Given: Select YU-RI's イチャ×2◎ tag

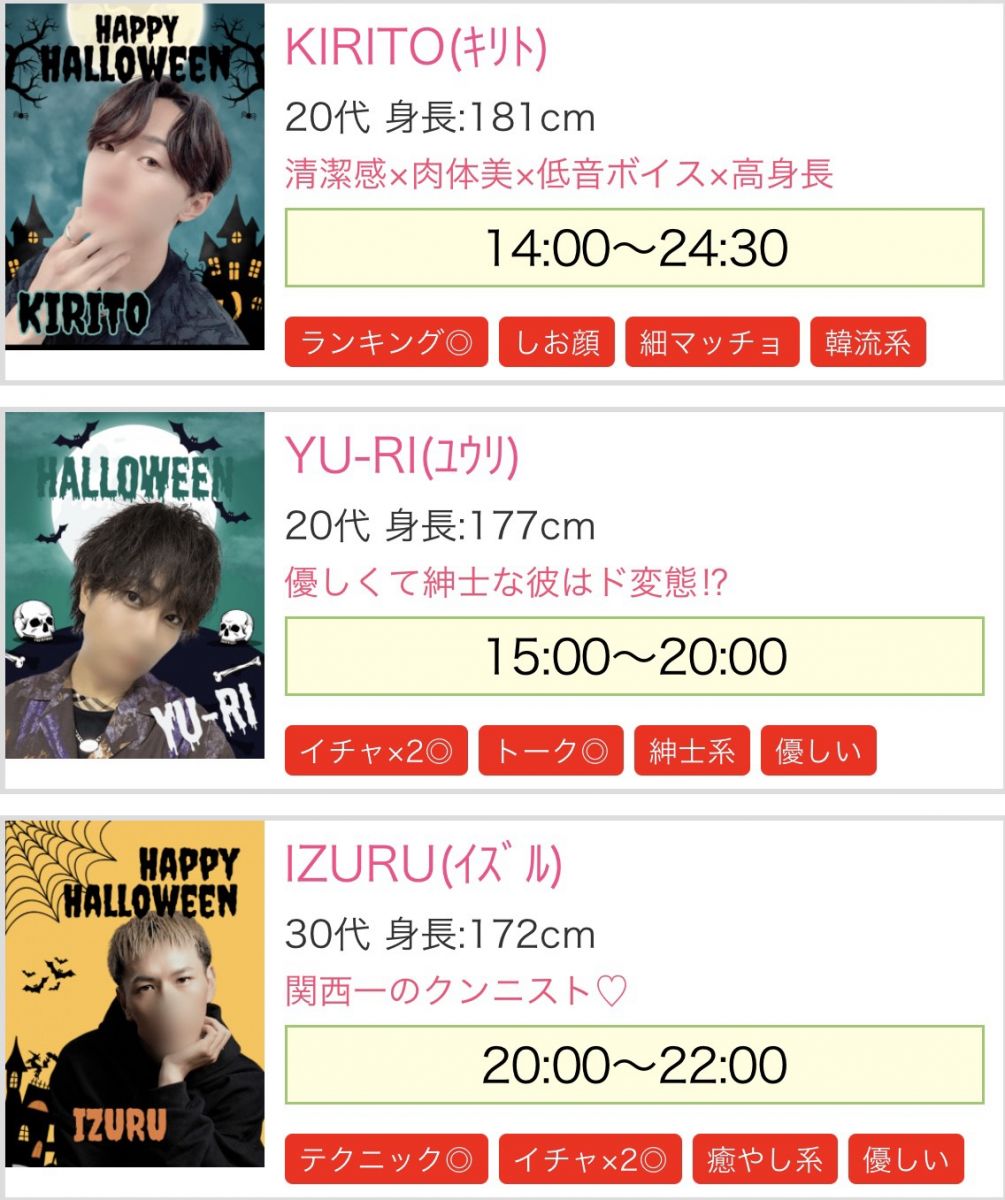Looking at the screenshot, I should pyautogui.click(x=376, y=752).
